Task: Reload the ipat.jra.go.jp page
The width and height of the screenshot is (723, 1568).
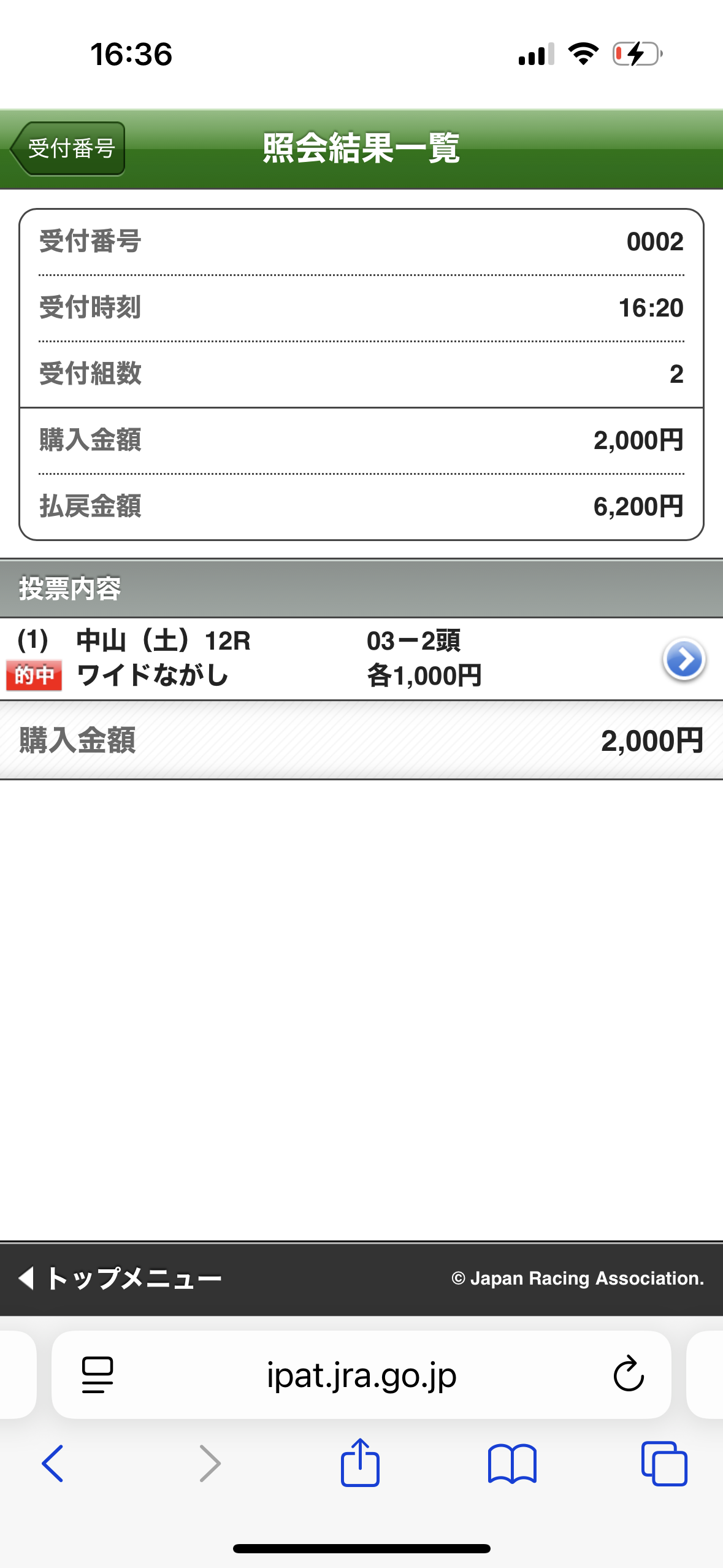Action: (628, 1375)
